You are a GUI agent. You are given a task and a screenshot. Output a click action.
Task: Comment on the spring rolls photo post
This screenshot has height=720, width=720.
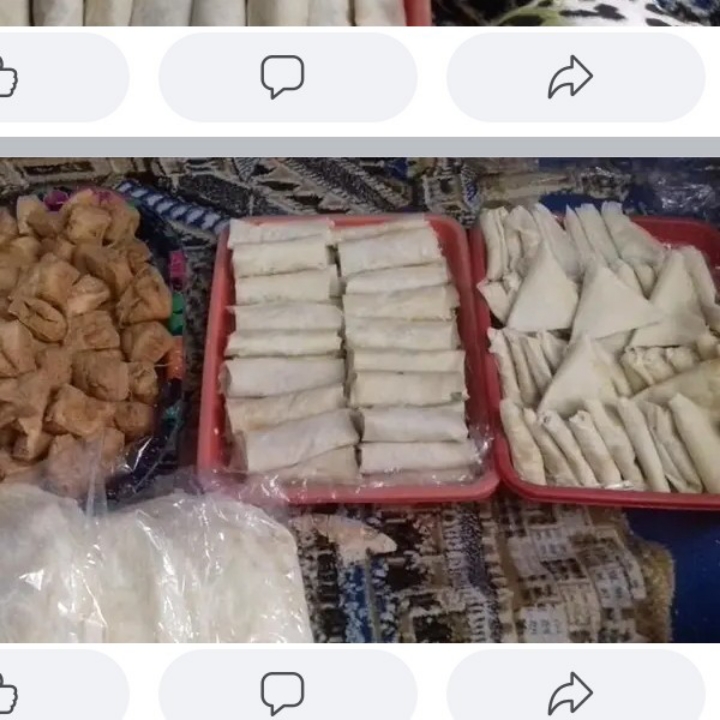(283, 693)
